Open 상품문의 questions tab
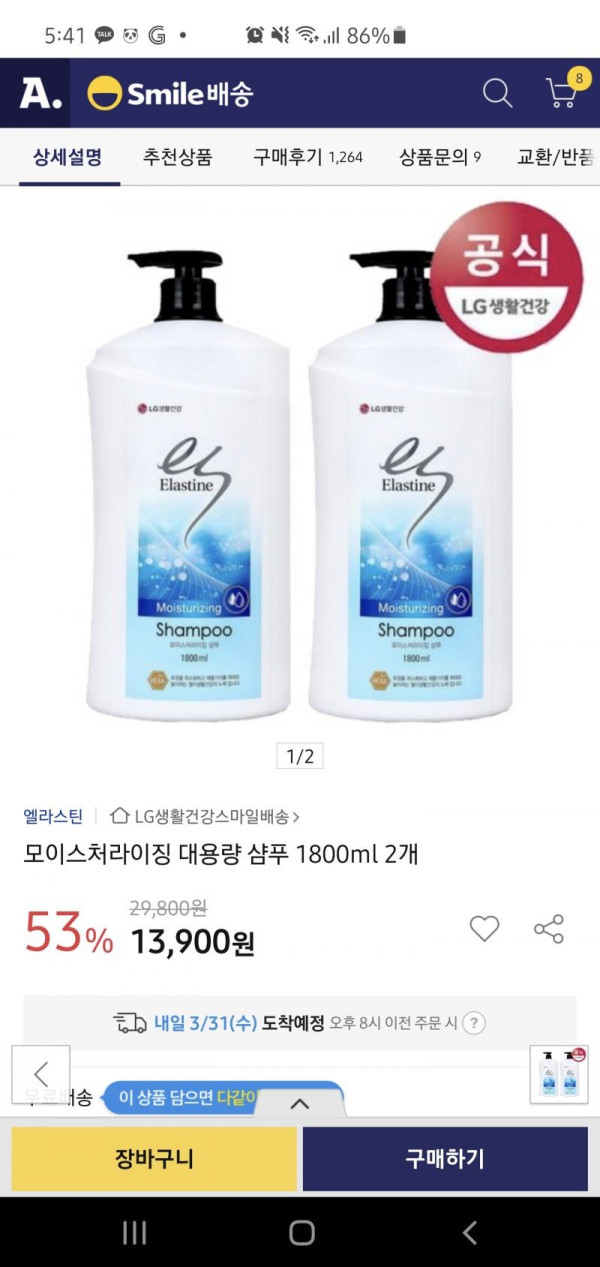 point(440,157)
